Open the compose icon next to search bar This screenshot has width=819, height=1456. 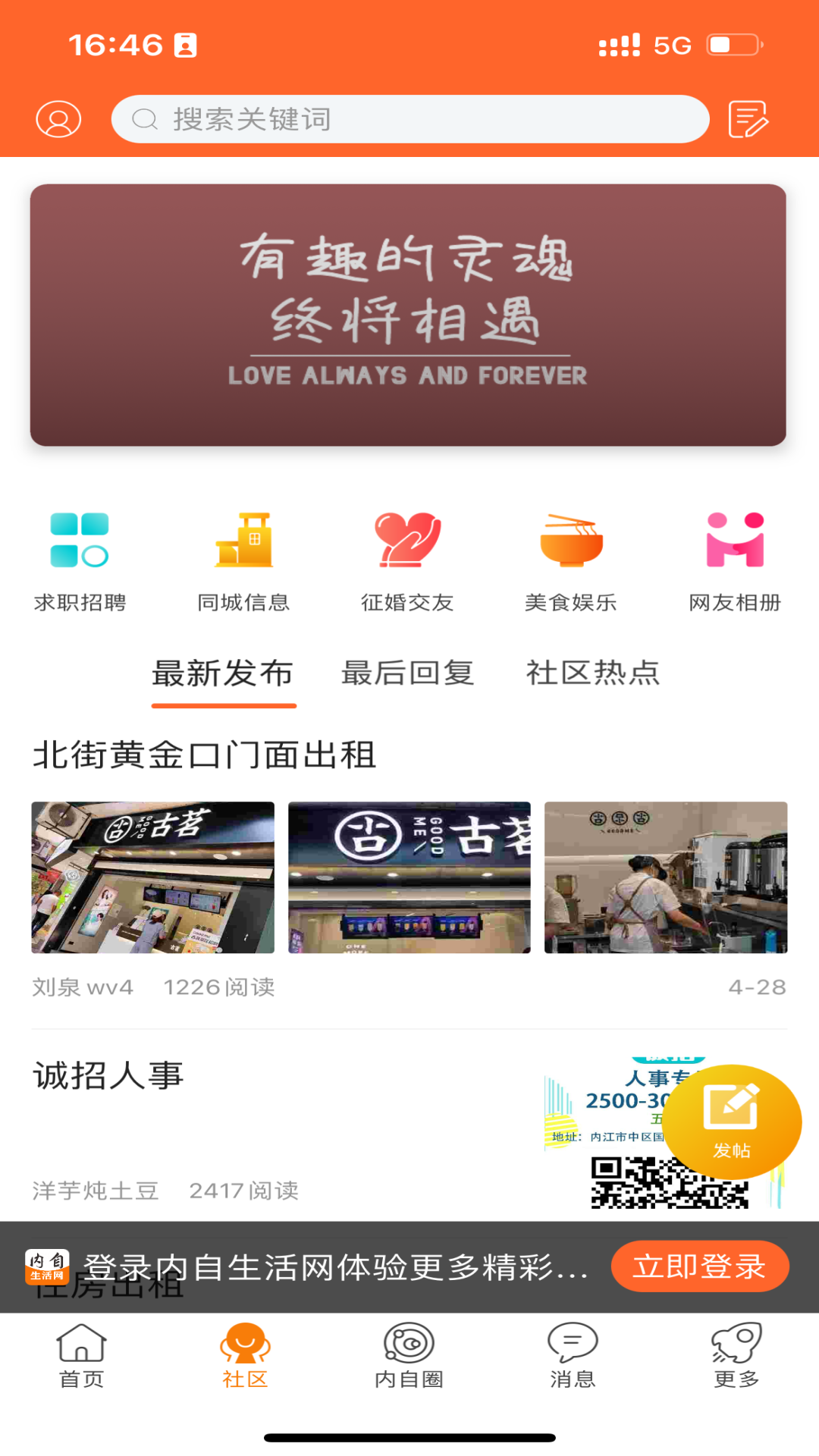[749, 118]
